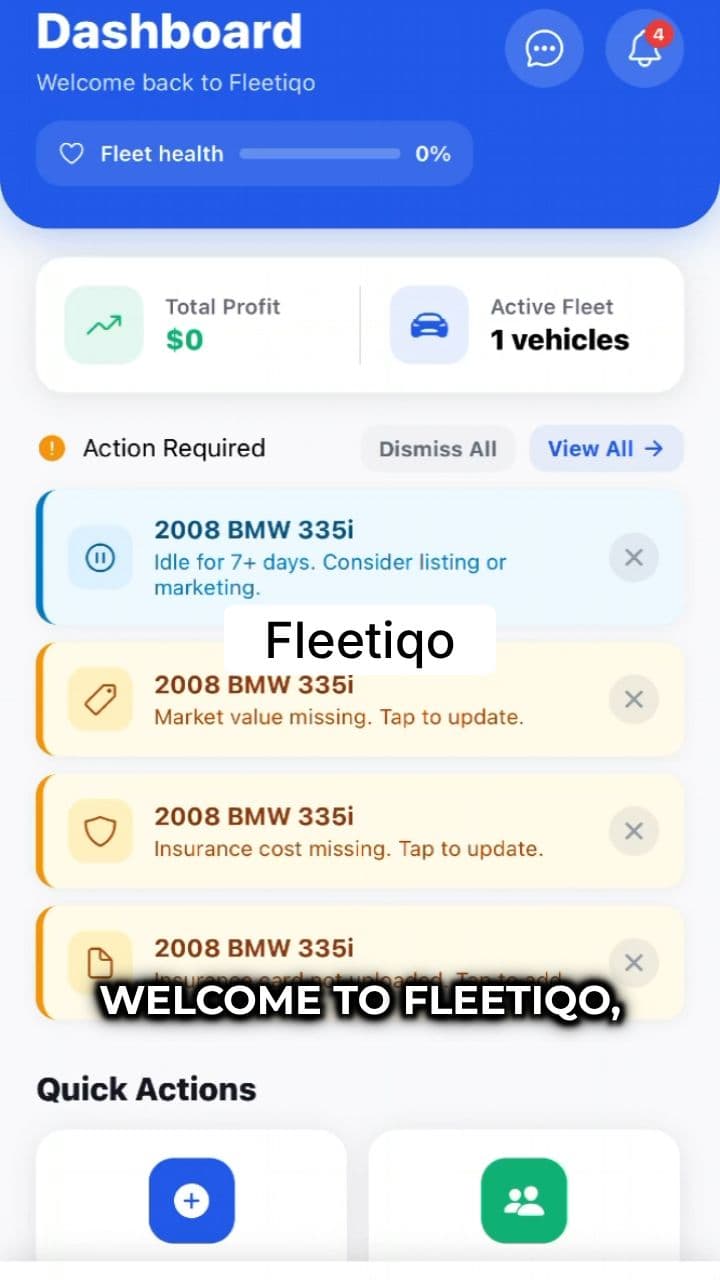This screenshot has width=720, height=1280.
Task: Select the heart icon next to Fleet health
Action: tap(71, 153)
